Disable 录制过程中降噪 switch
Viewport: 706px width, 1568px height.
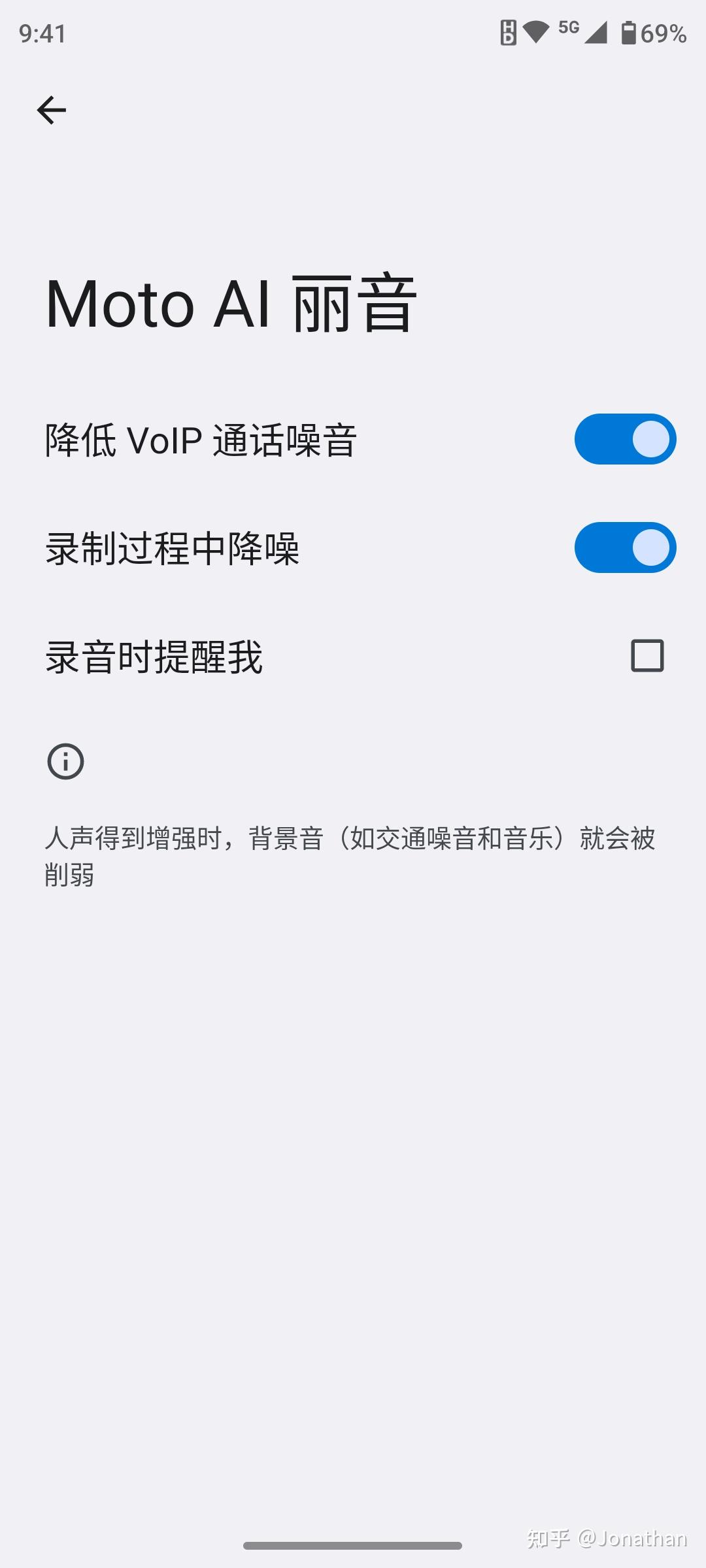click(x=625, y=547)
